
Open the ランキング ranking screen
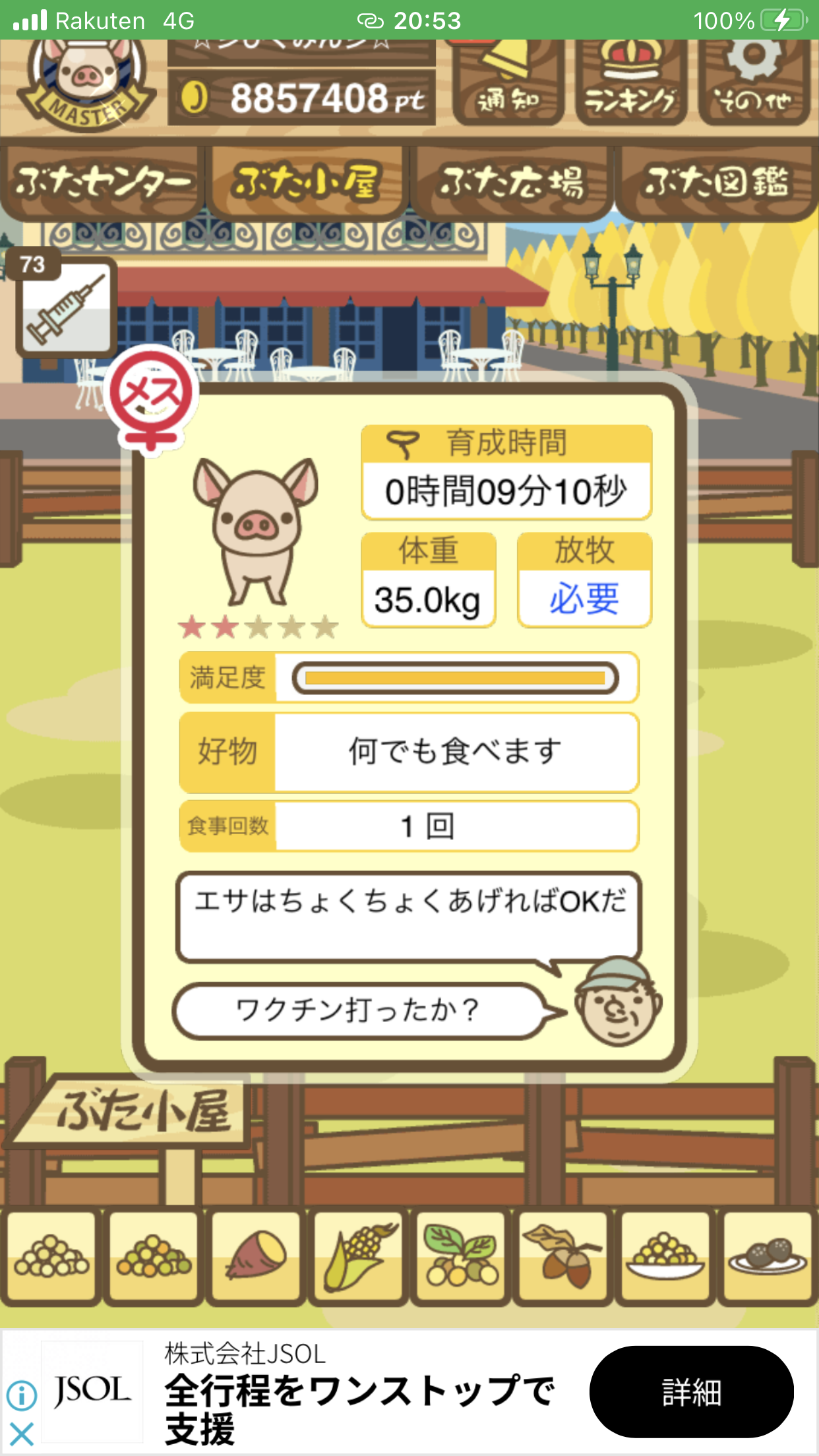630,82
